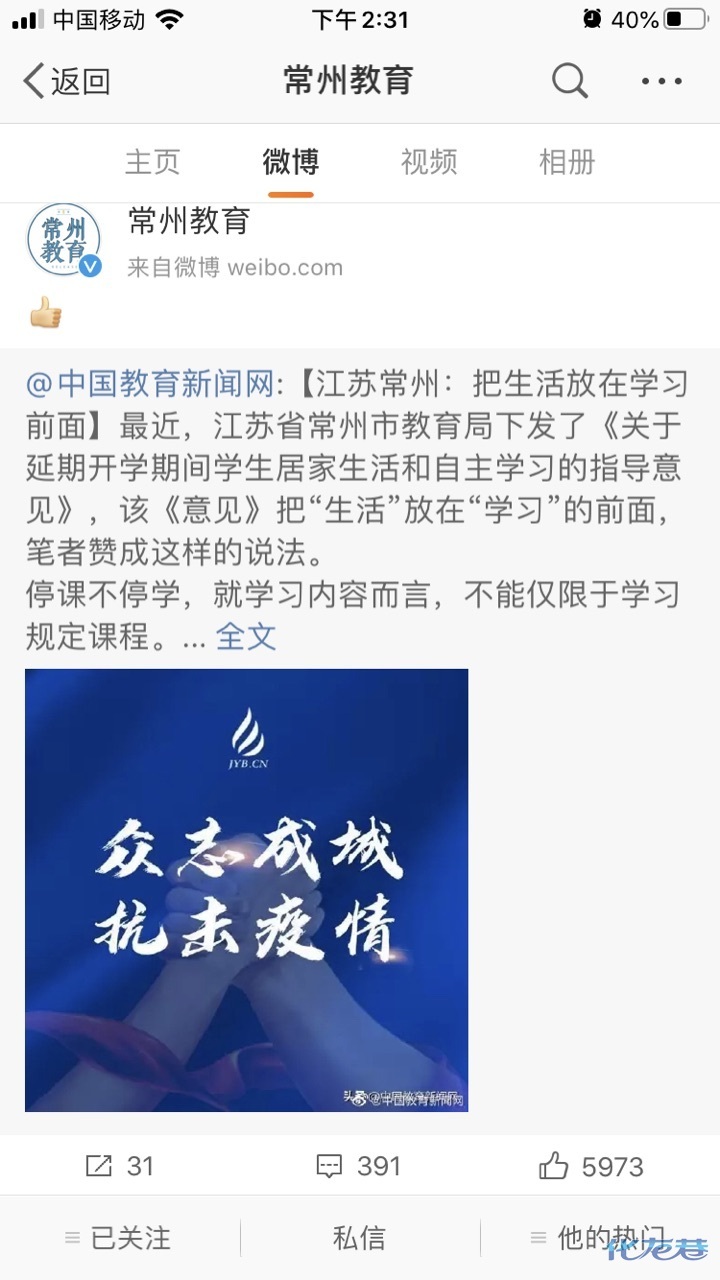Tap the 已关注 follow status button
Viewport: 720px width, 1280px height.
tap(118, 1238)
